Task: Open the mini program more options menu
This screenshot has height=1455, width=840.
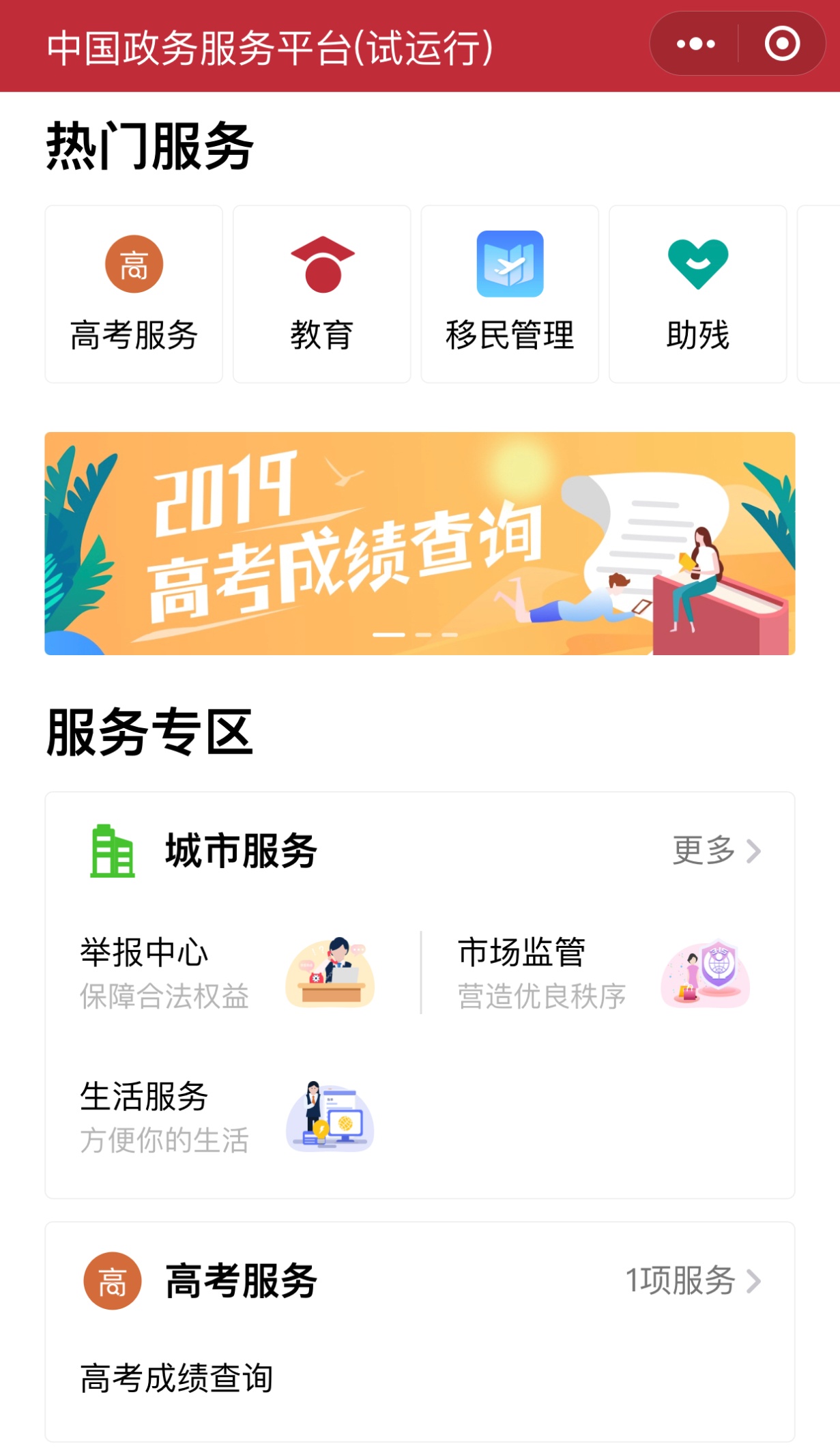Action: [695, 44]
